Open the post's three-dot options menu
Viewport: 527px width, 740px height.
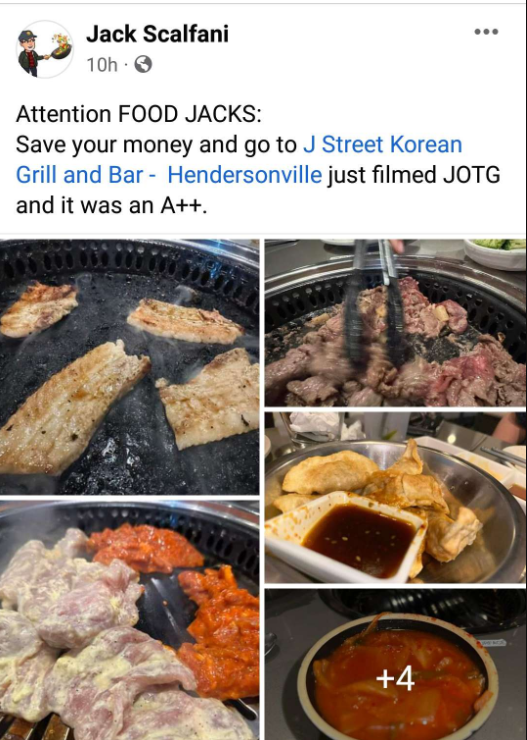click(486, 32)
